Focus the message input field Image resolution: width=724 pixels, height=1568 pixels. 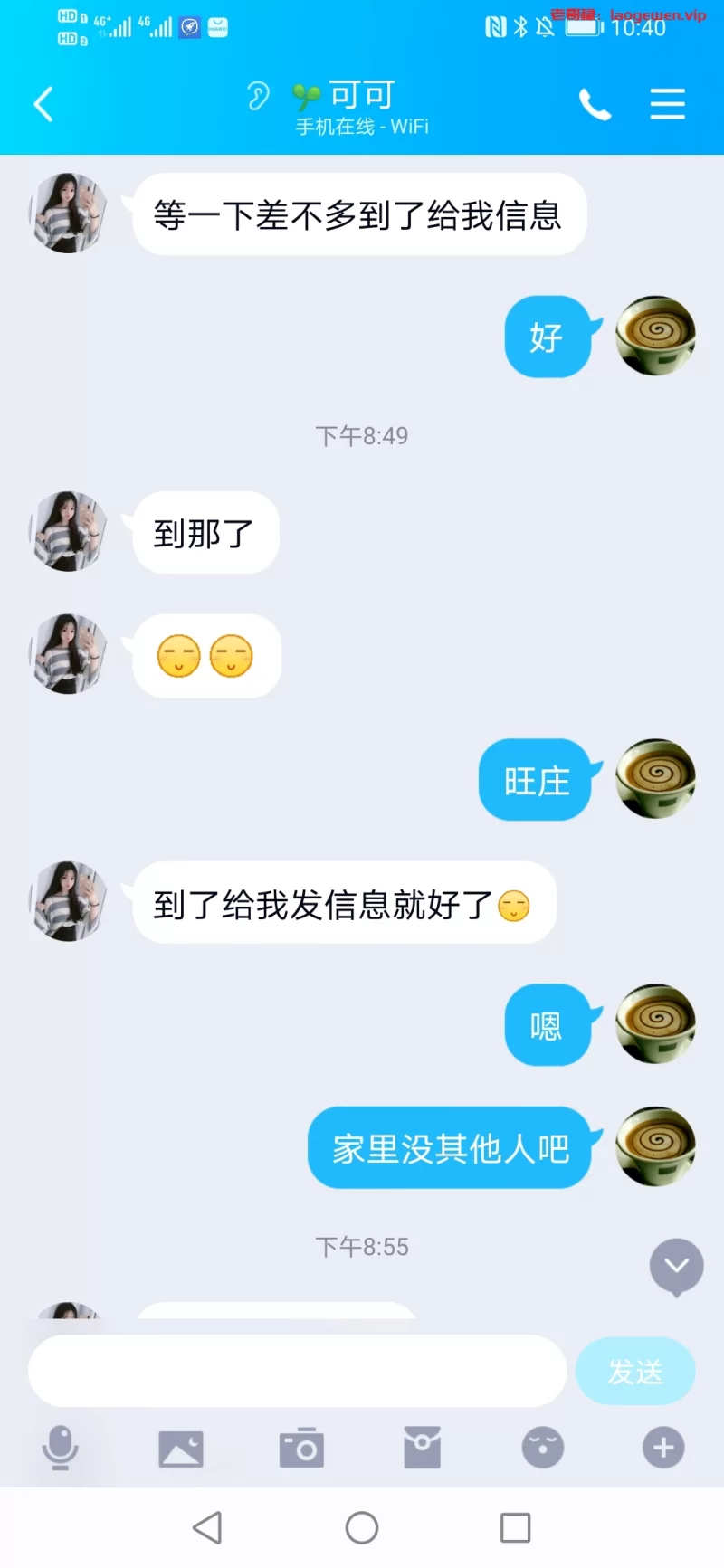click(297, 1371)
